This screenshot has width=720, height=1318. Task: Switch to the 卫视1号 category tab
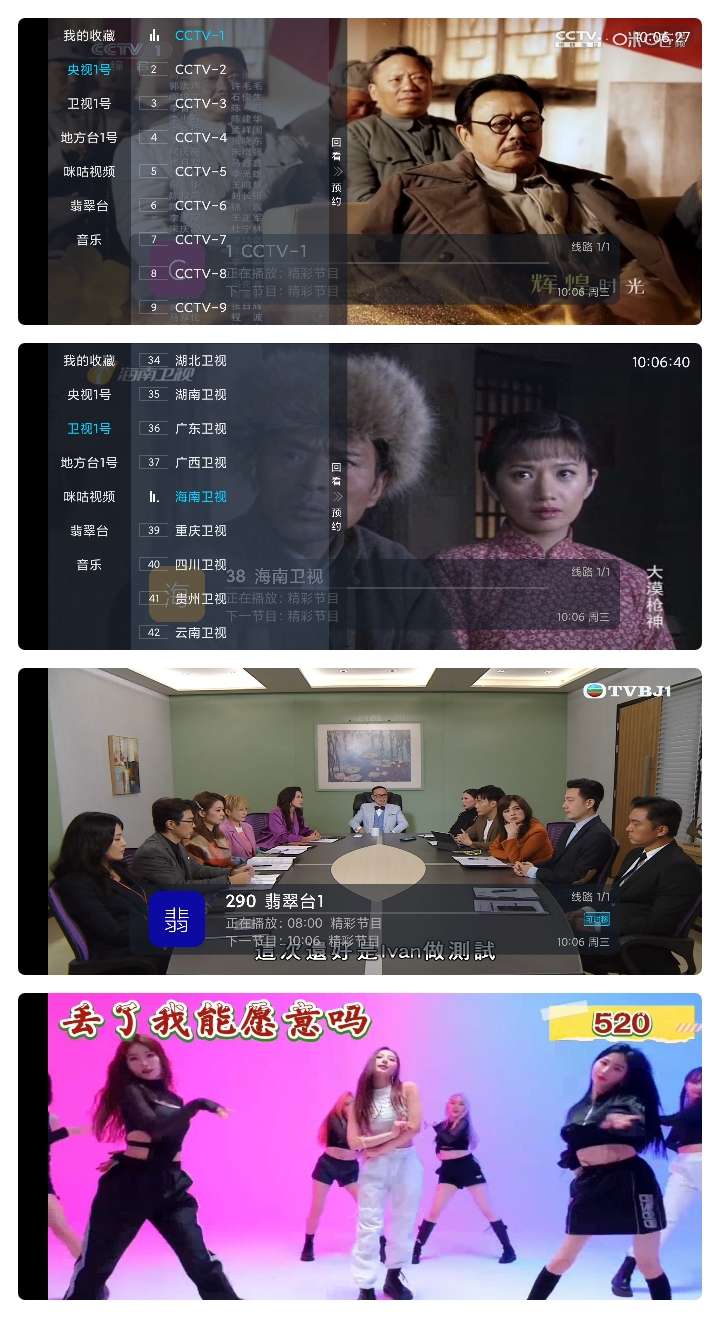89,102
